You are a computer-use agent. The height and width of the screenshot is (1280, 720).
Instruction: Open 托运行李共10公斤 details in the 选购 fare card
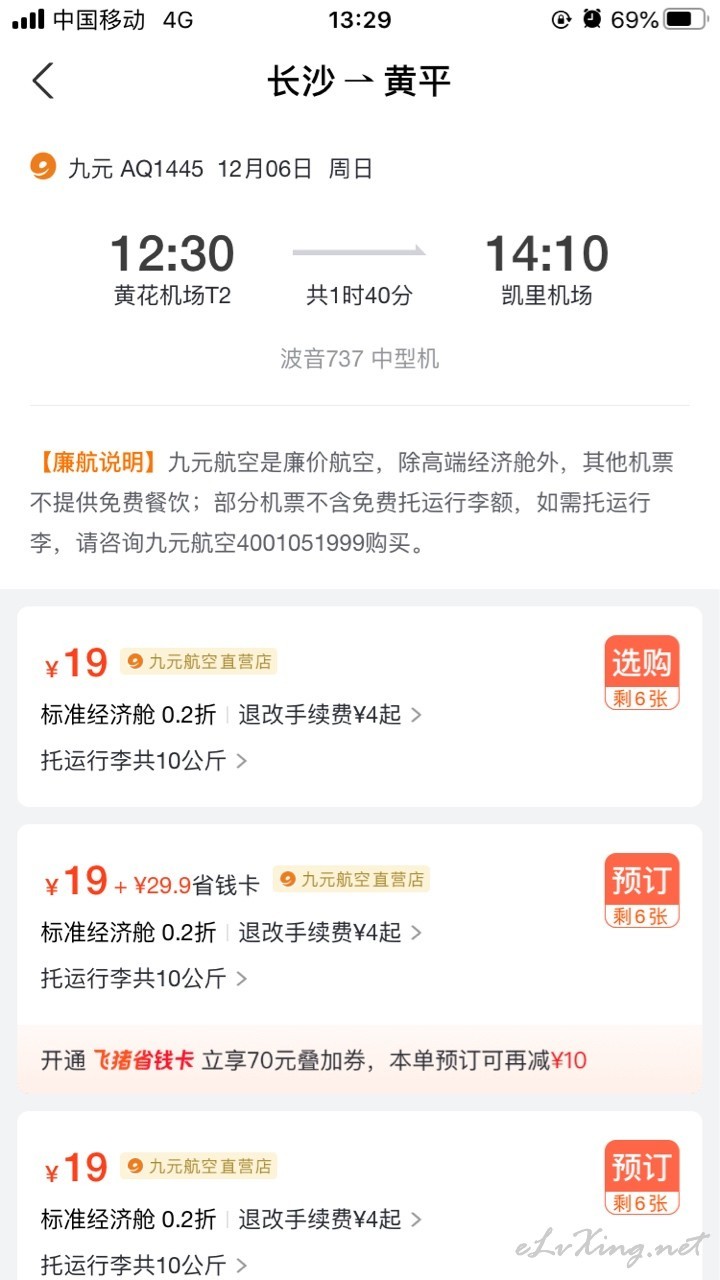[144, 761]
